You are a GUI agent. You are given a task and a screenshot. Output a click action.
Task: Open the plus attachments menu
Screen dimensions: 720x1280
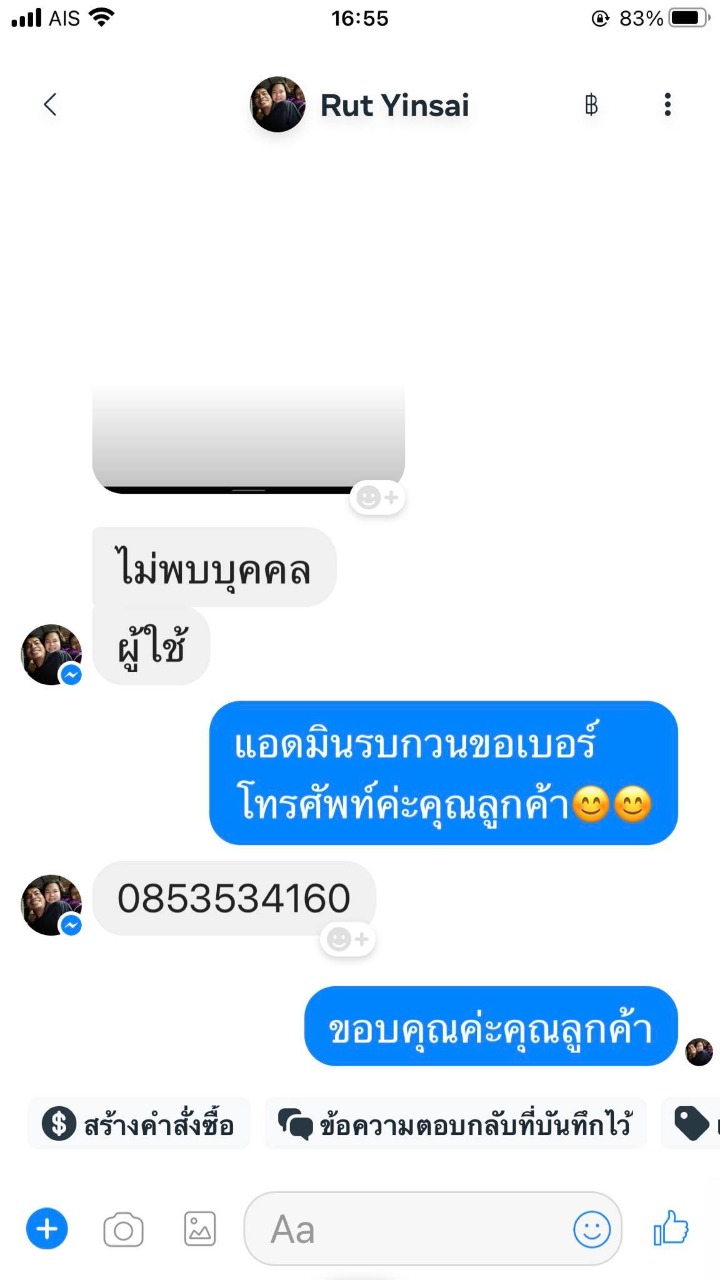(x=47, y=1228)
